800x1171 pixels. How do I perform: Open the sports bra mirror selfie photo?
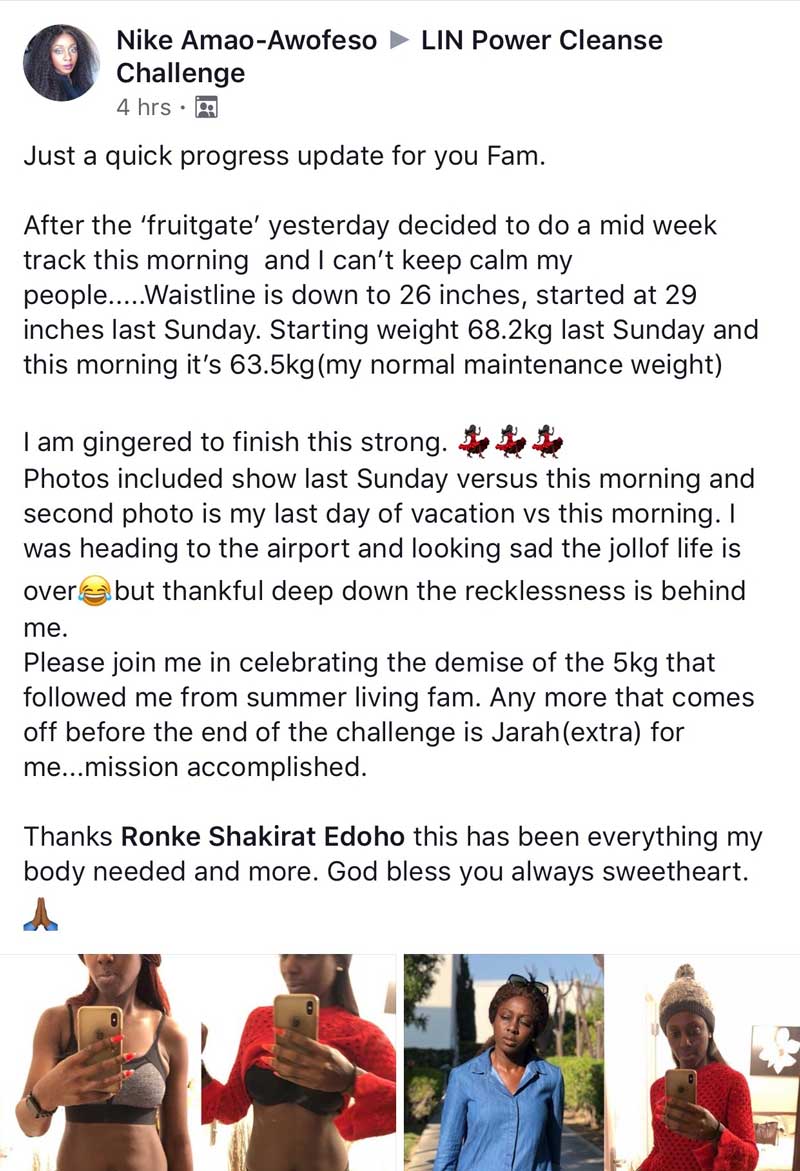[x=100, y=1063]
